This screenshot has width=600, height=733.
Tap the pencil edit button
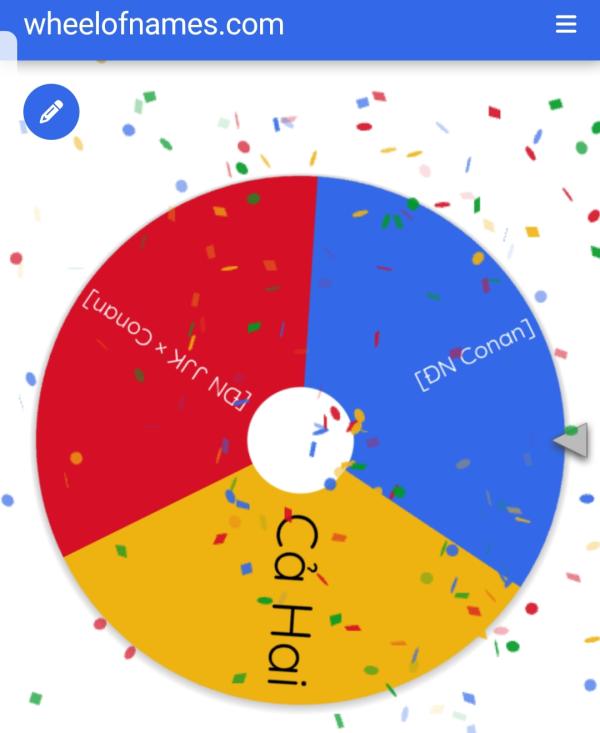tap(51, 112)
